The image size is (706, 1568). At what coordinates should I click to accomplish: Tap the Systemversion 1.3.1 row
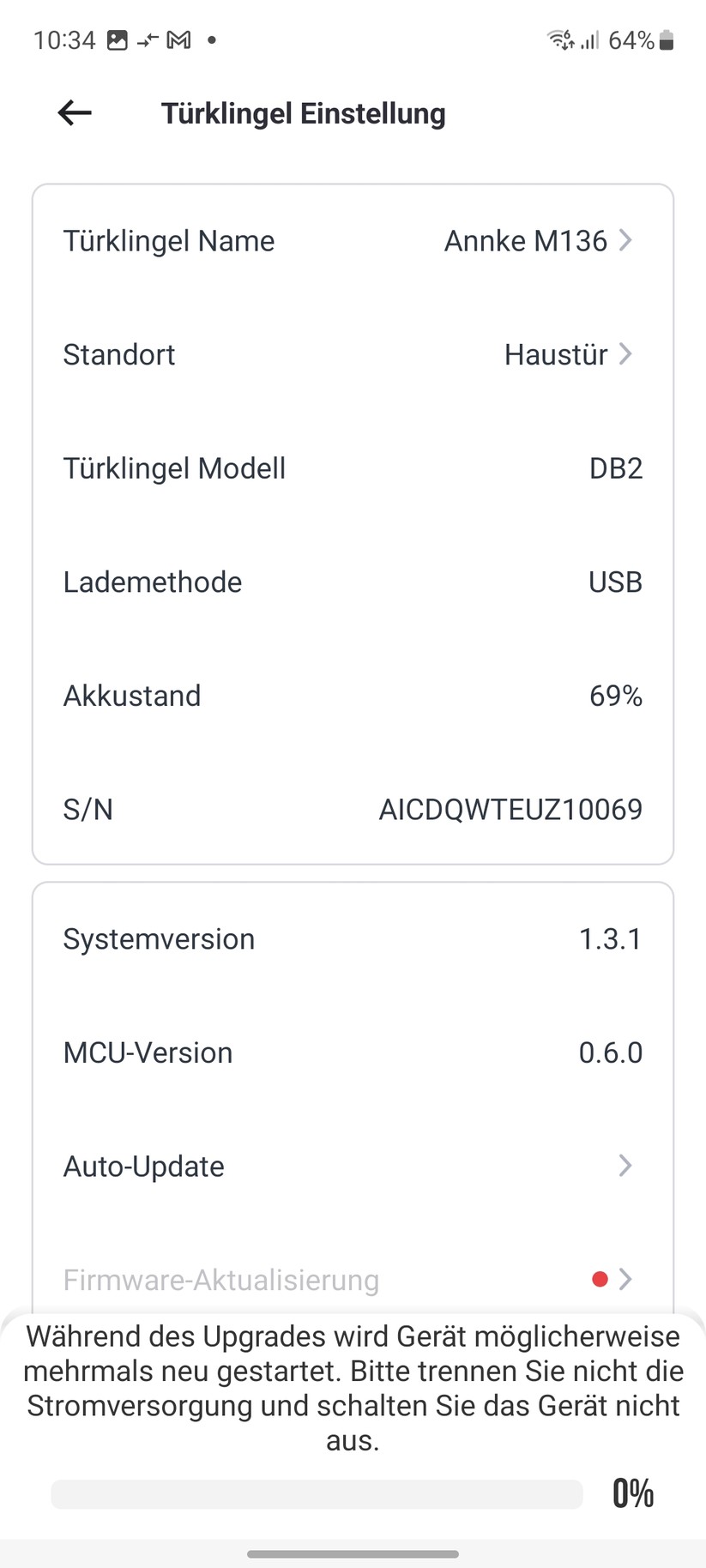[x=353, y=938]
